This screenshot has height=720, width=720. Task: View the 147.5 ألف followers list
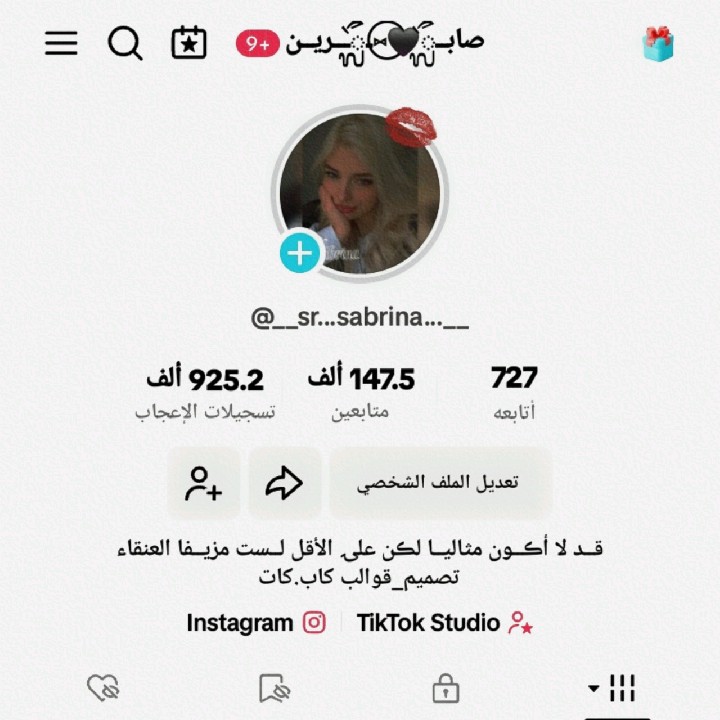pos(361,390)
